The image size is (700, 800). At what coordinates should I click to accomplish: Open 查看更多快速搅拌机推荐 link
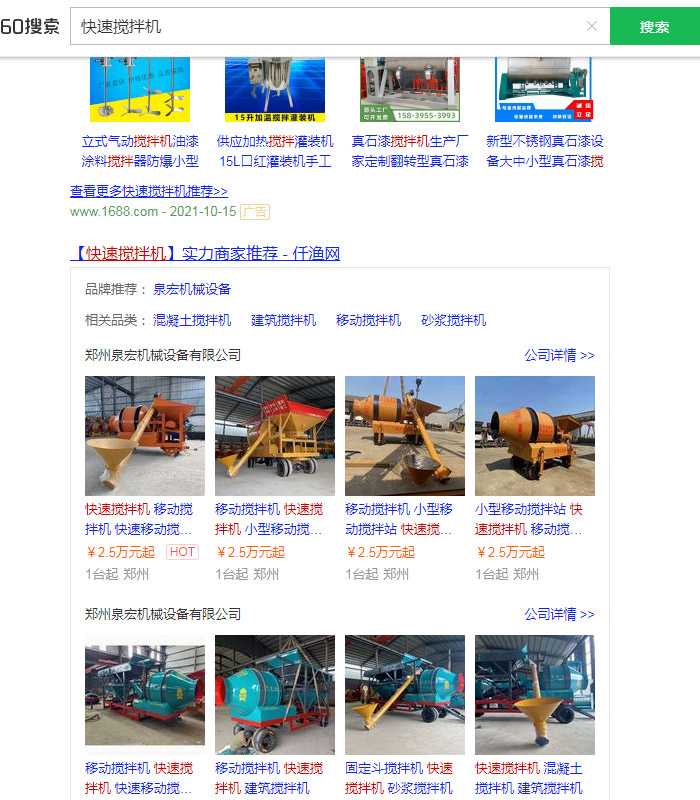[x=149, y=191]
